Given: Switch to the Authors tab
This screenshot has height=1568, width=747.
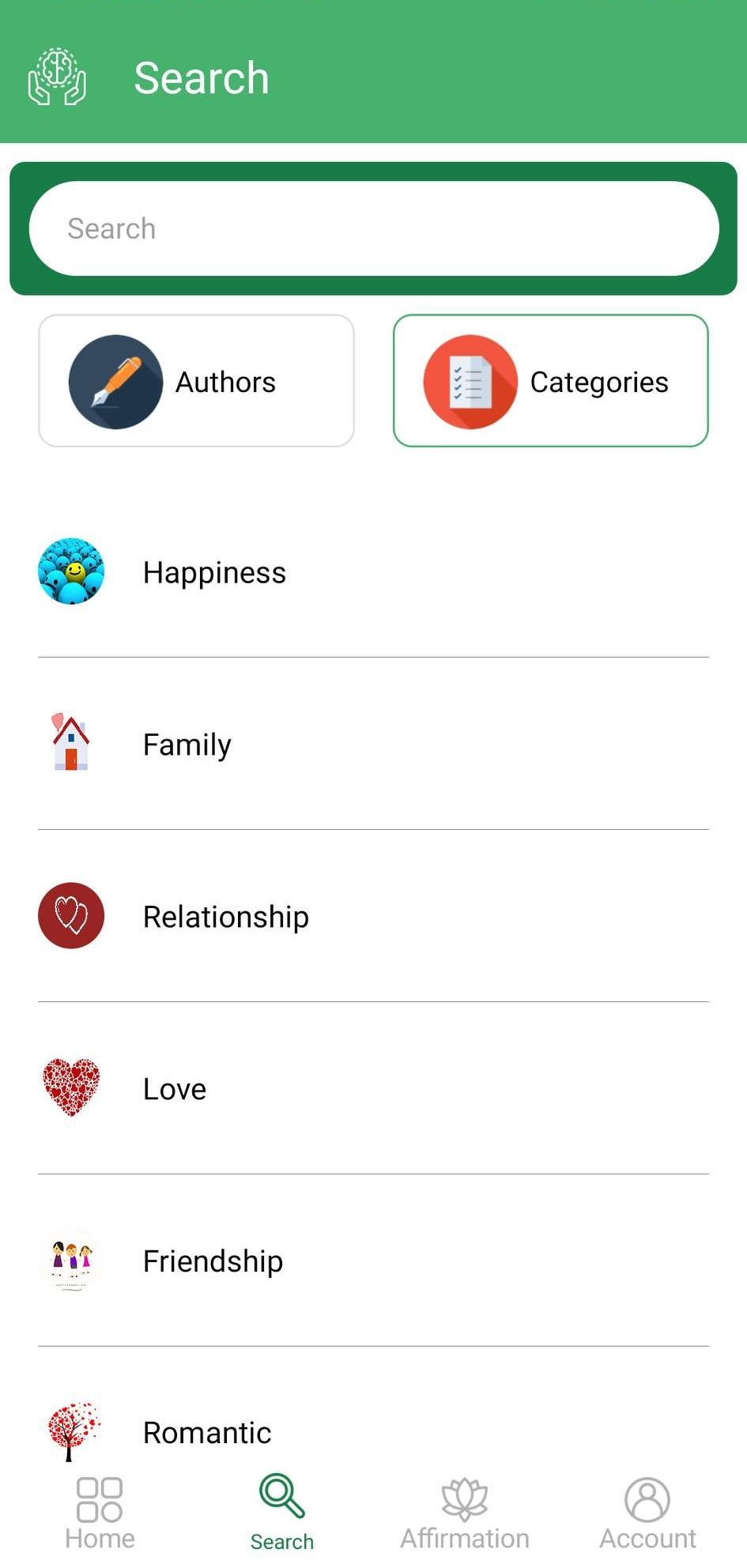Looking at the screenshot, I should click(x=196, y=381).
